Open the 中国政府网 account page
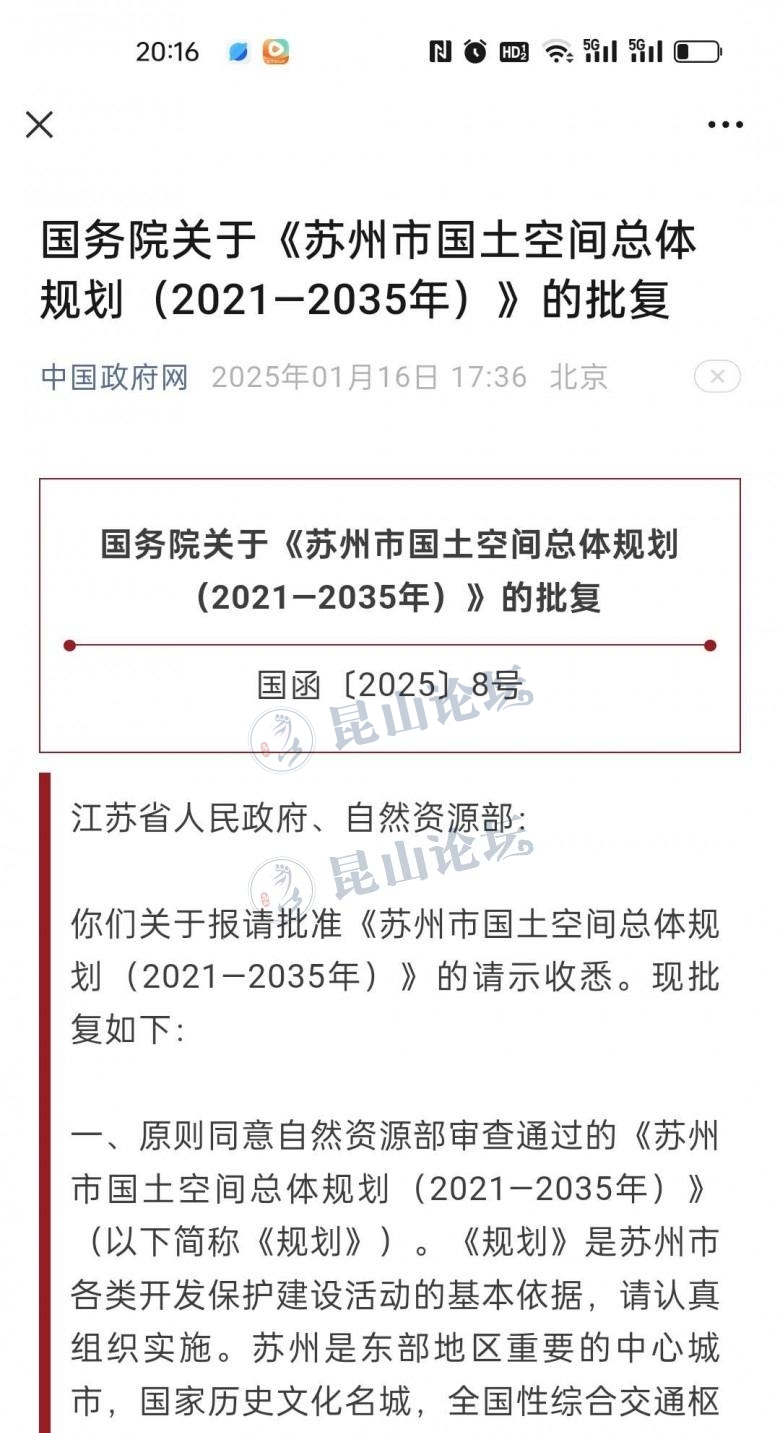Viewport: 780px width, 1433px height. pos(114,377)
